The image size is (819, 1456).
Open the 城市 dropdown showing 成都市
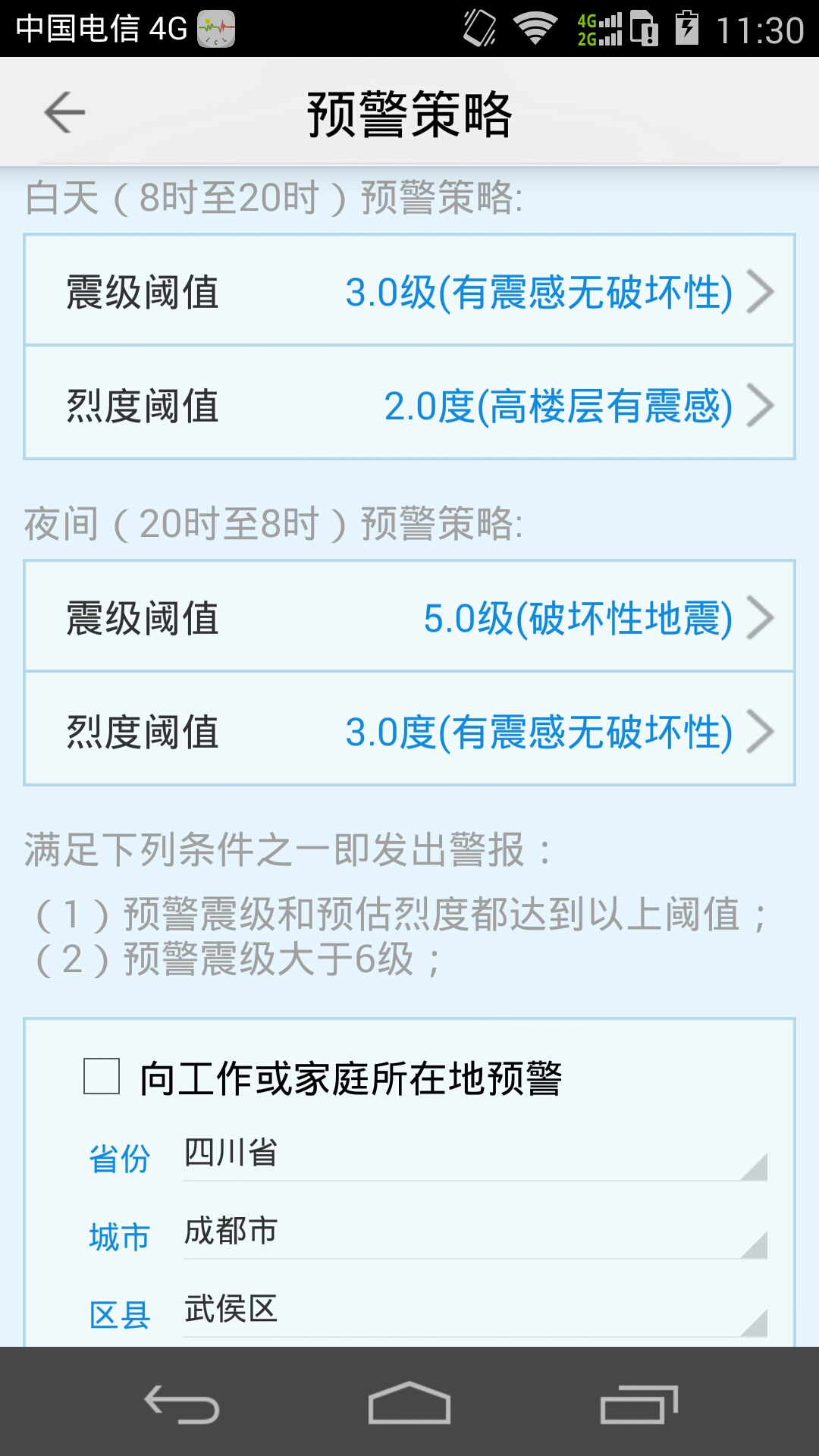click(470, 1232)
